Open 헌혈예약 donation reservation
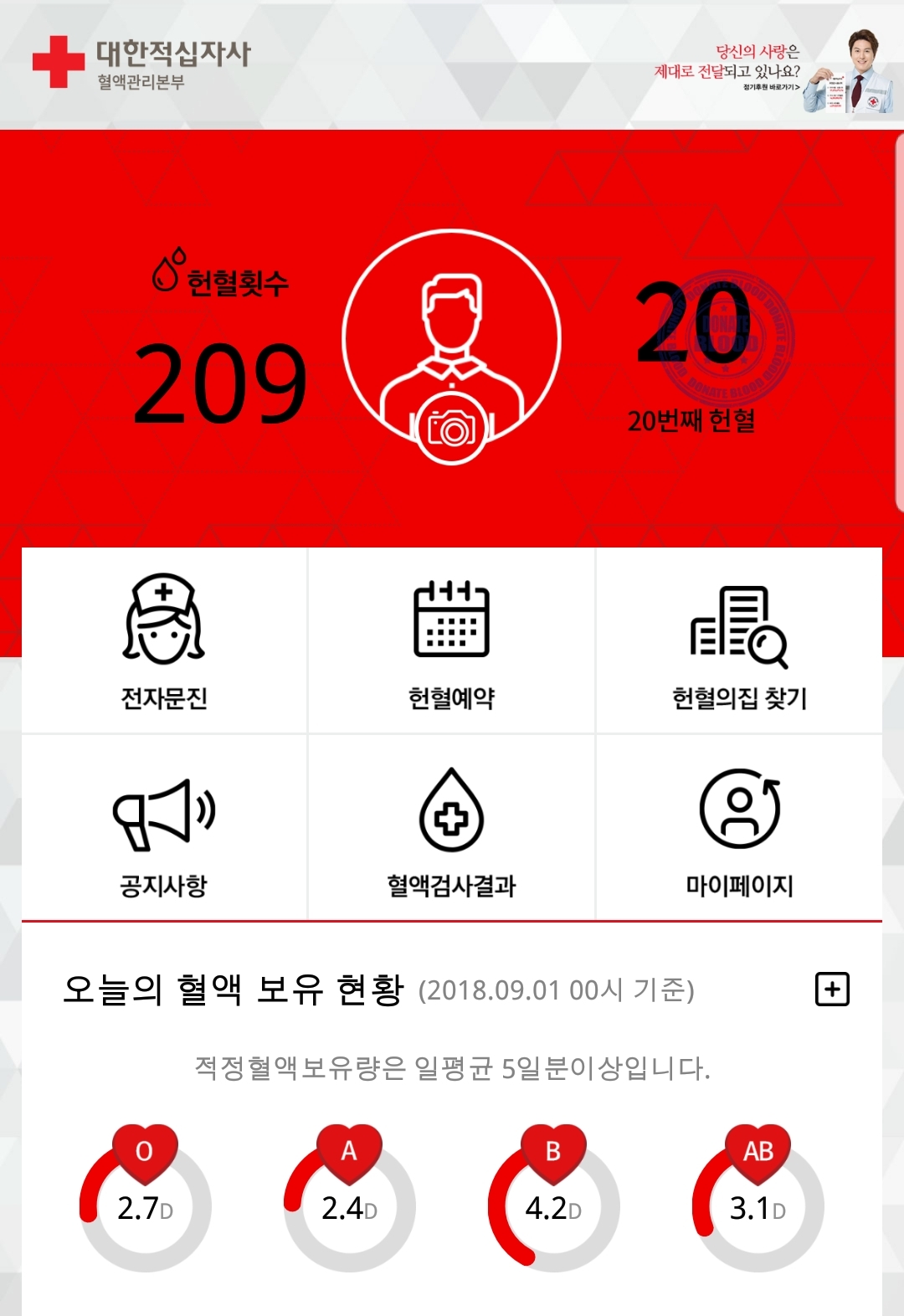The height and width of the screenshot is (1316, 904). 451,642
